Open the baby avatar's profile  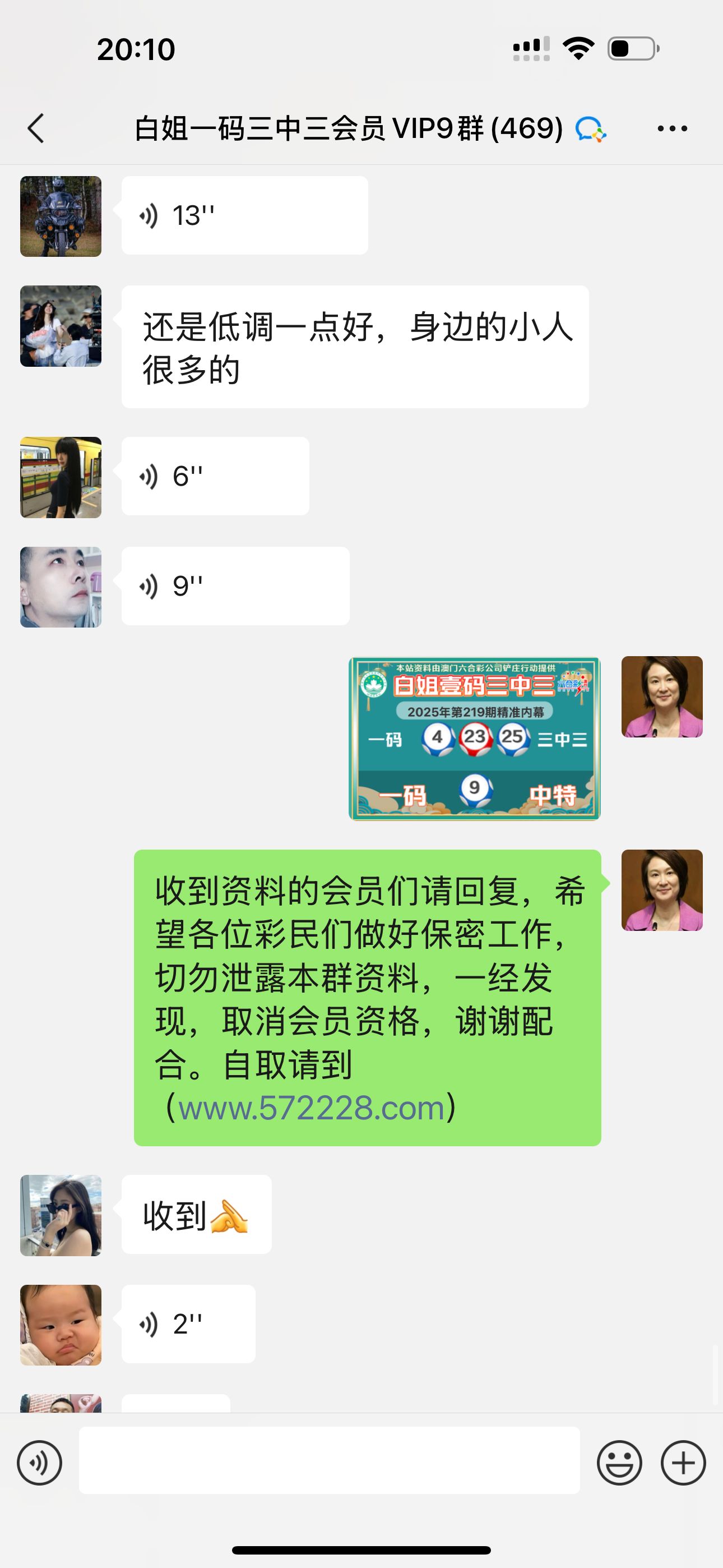[x=61, y=1325]
